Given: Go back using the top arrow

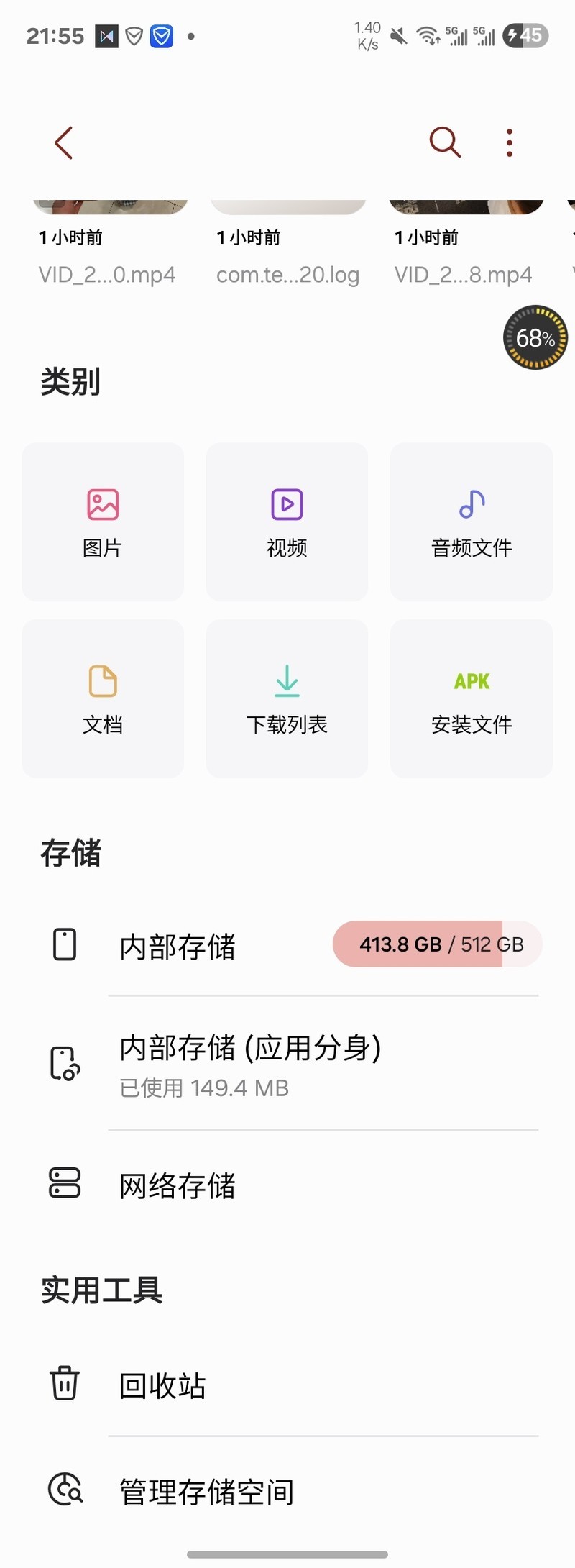Looking at the screenshot, I should 64,142.
